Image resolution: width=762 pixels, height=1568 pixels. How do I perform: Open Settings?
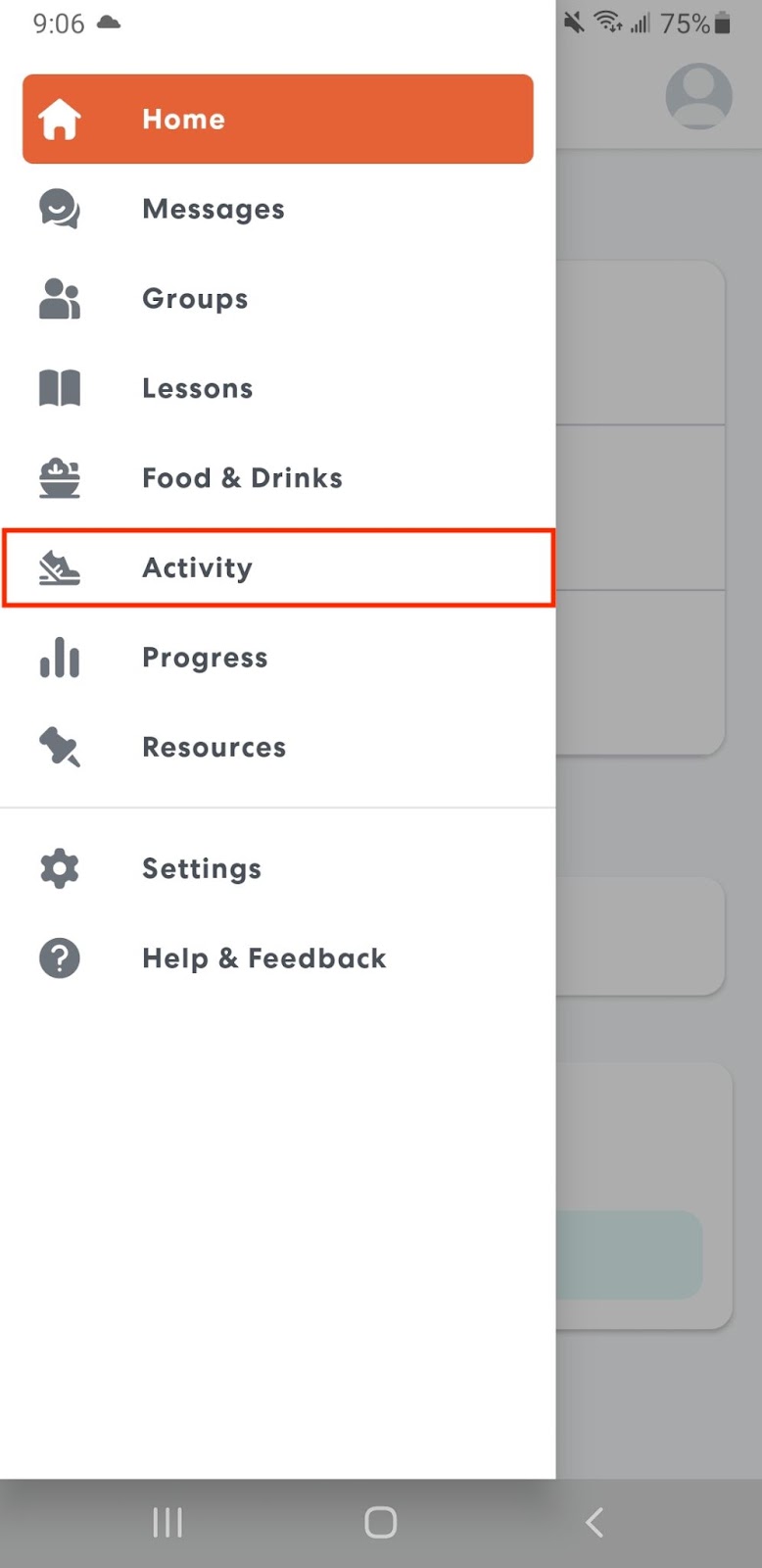(x=278, y=868)
